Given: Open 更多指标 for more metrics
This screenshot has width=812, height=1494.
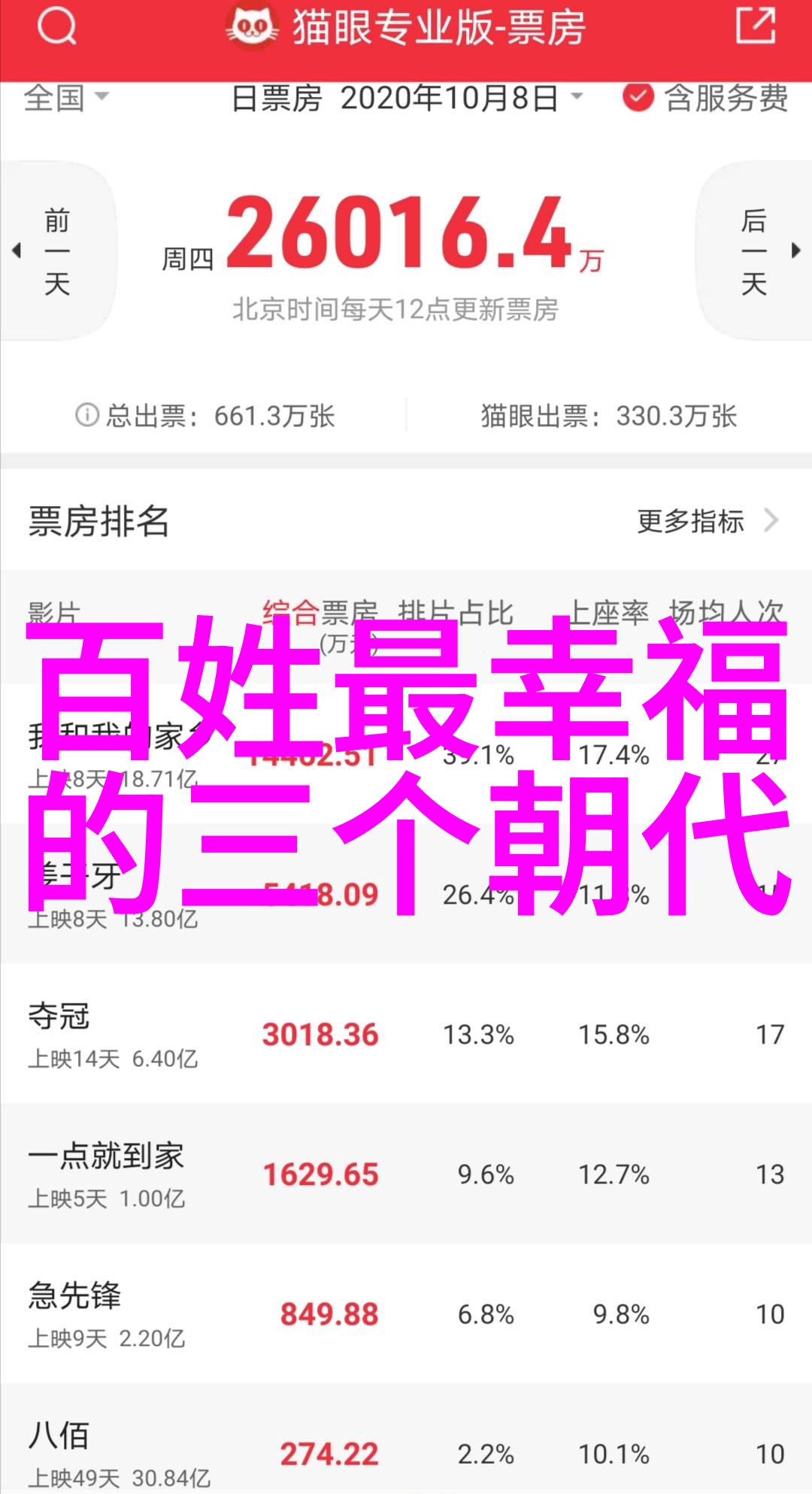Looking at the screenshot, I should coord(707,521).
